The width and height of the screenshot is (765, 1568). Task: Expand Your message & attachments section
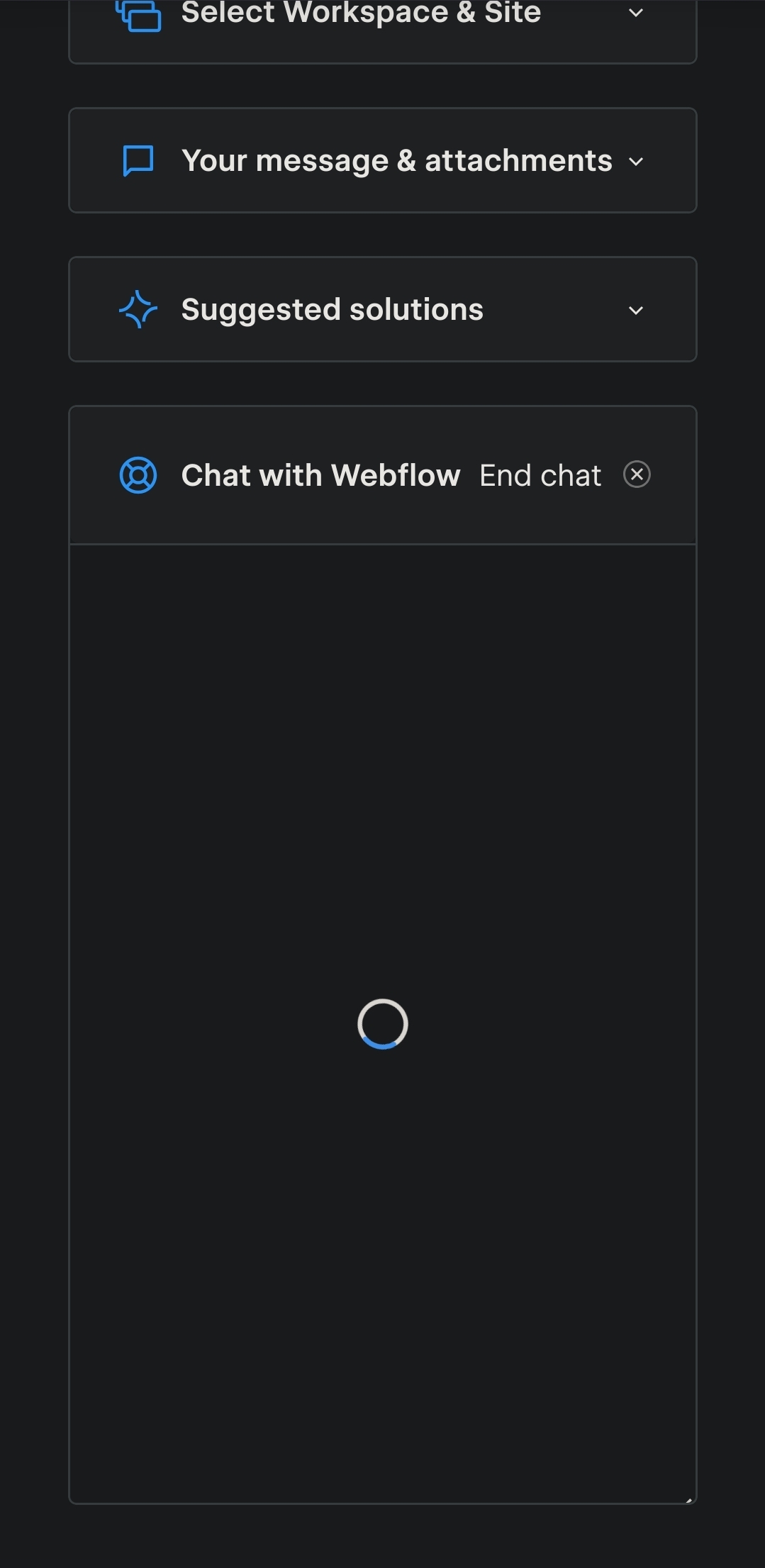tap(635, 162)
